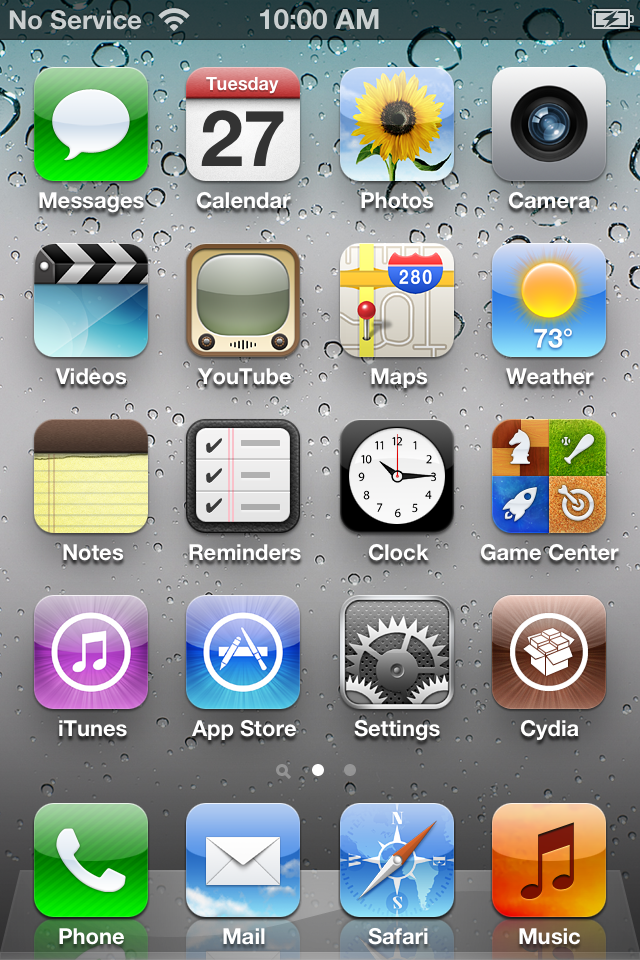Launch the Reminders app
The image size is (640, 960).
(243, 477)
